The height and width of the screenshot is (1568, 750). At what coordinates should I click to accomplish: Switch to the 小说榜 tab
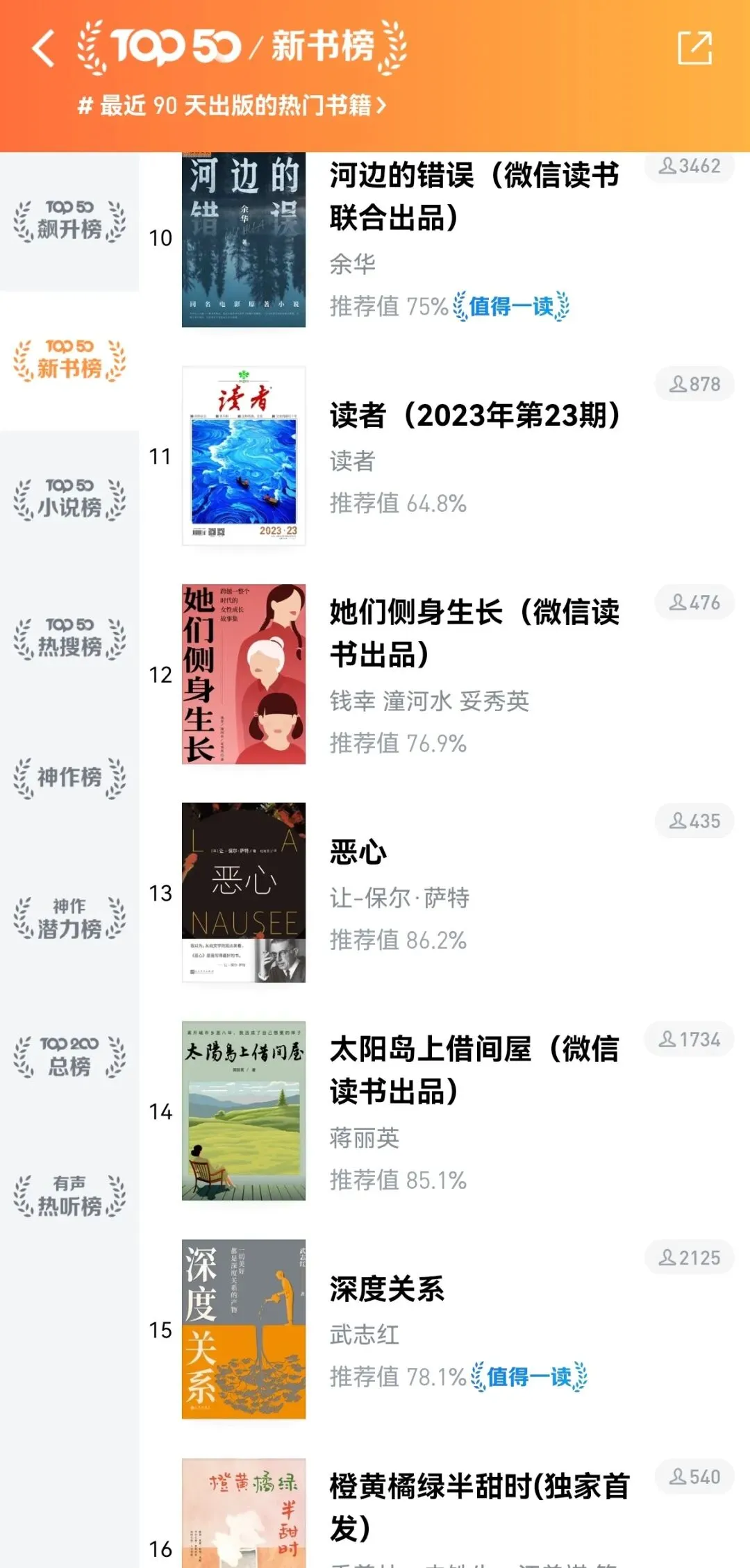pos(69,499)
